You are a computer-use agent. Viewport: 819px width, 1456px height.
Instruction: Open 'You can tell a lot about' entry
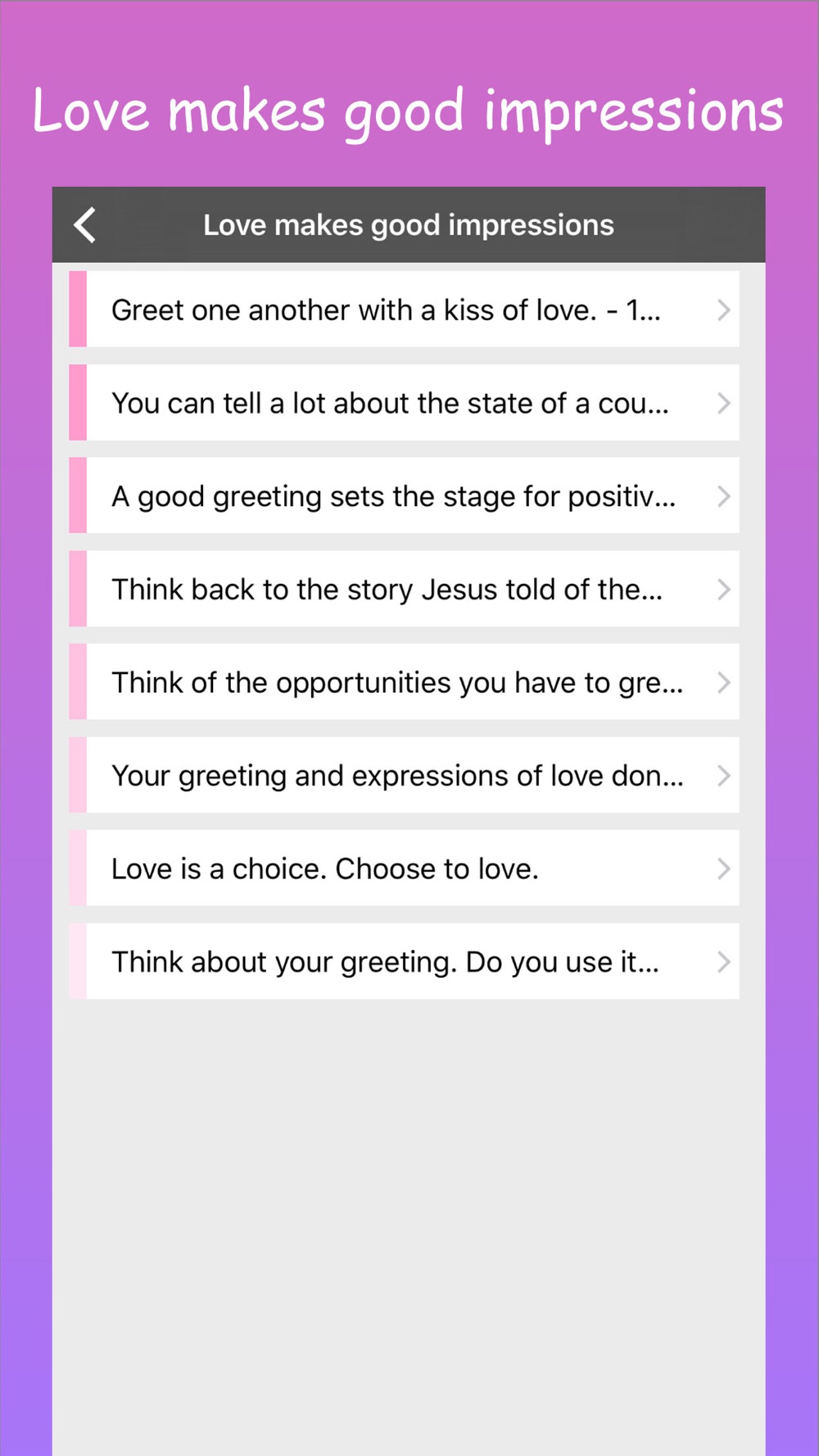tap(405, 403)
